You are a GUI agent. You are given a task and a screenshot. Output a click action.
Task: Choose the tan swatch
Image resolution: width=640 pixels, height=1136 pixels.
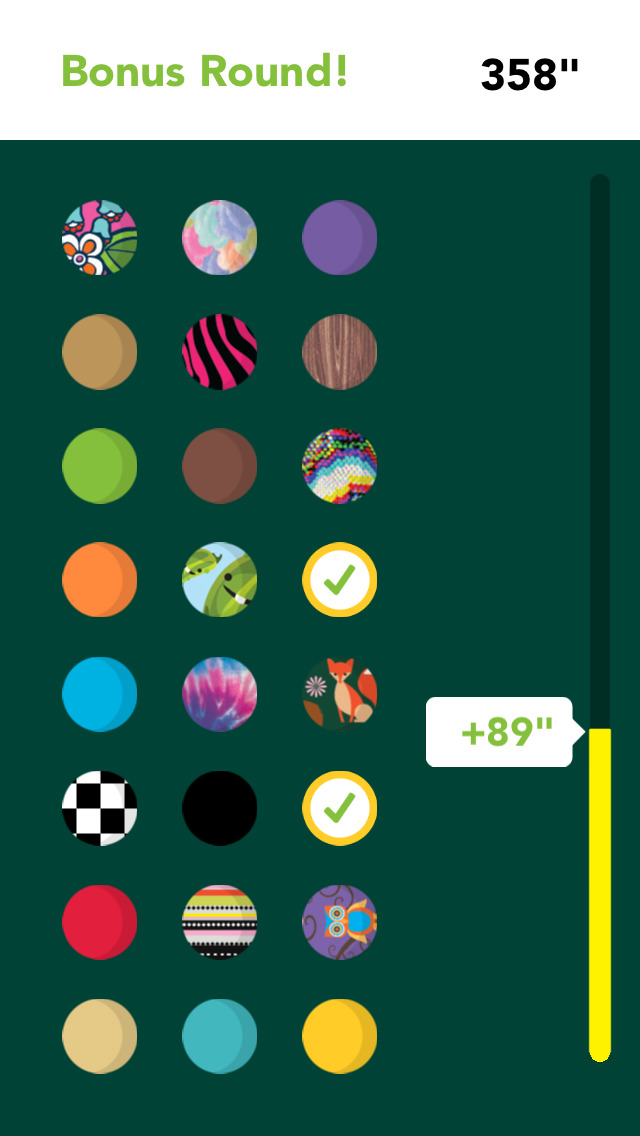click(x=99, y=352)
